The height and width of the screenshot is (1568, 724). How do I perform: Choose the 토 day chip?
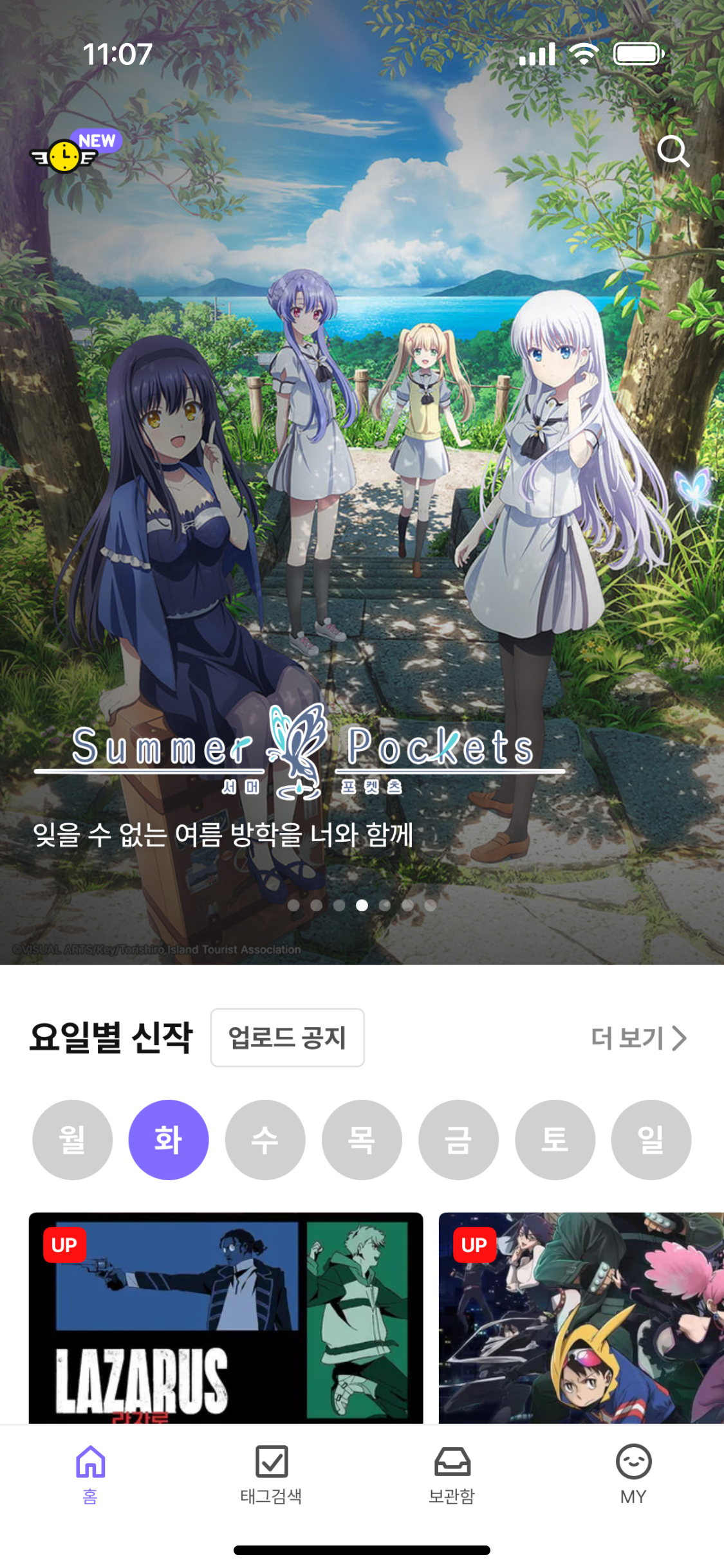click(x=555, y=1140)
